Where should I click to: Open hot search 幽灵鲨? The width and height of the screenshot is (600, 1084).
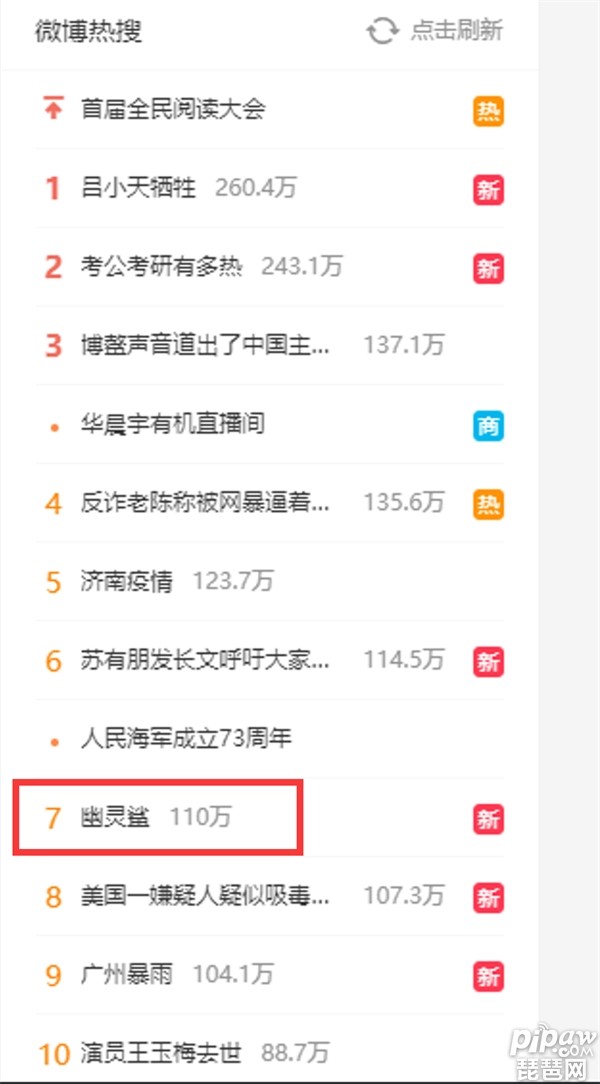116,818
